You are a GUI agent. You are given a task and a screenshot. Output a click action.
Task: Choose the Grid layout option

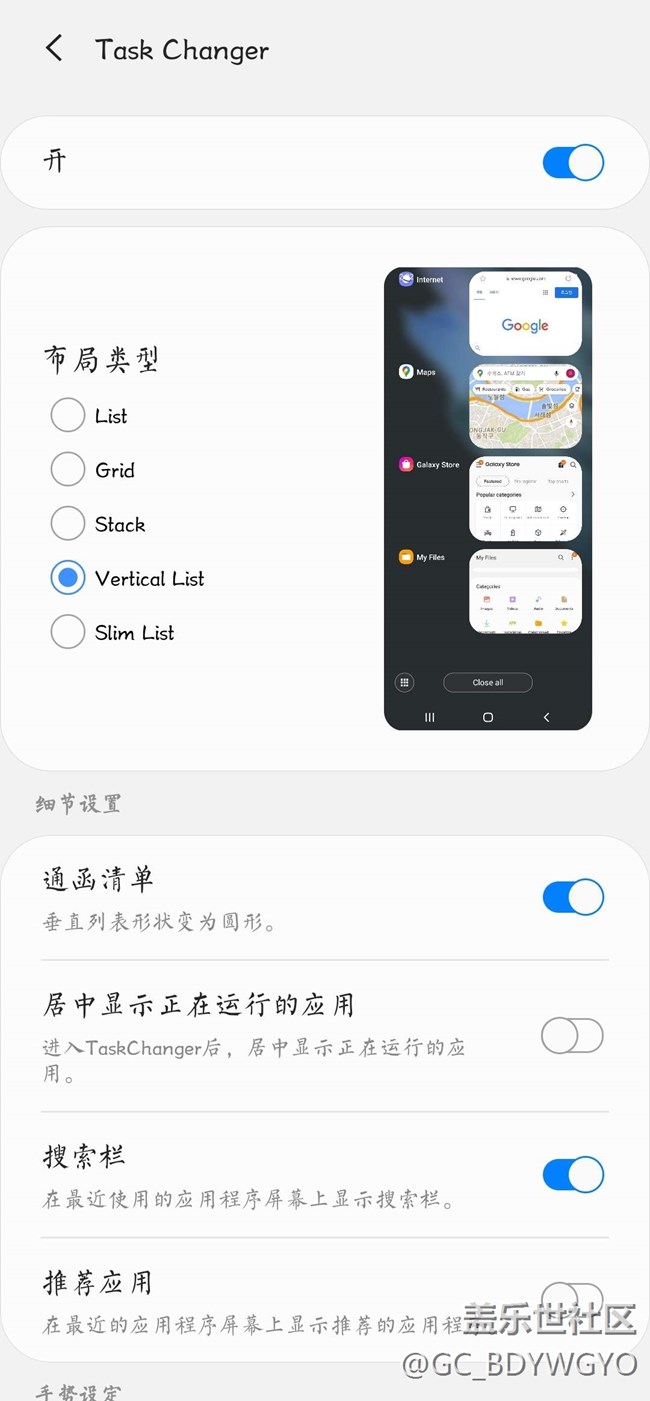68,469
